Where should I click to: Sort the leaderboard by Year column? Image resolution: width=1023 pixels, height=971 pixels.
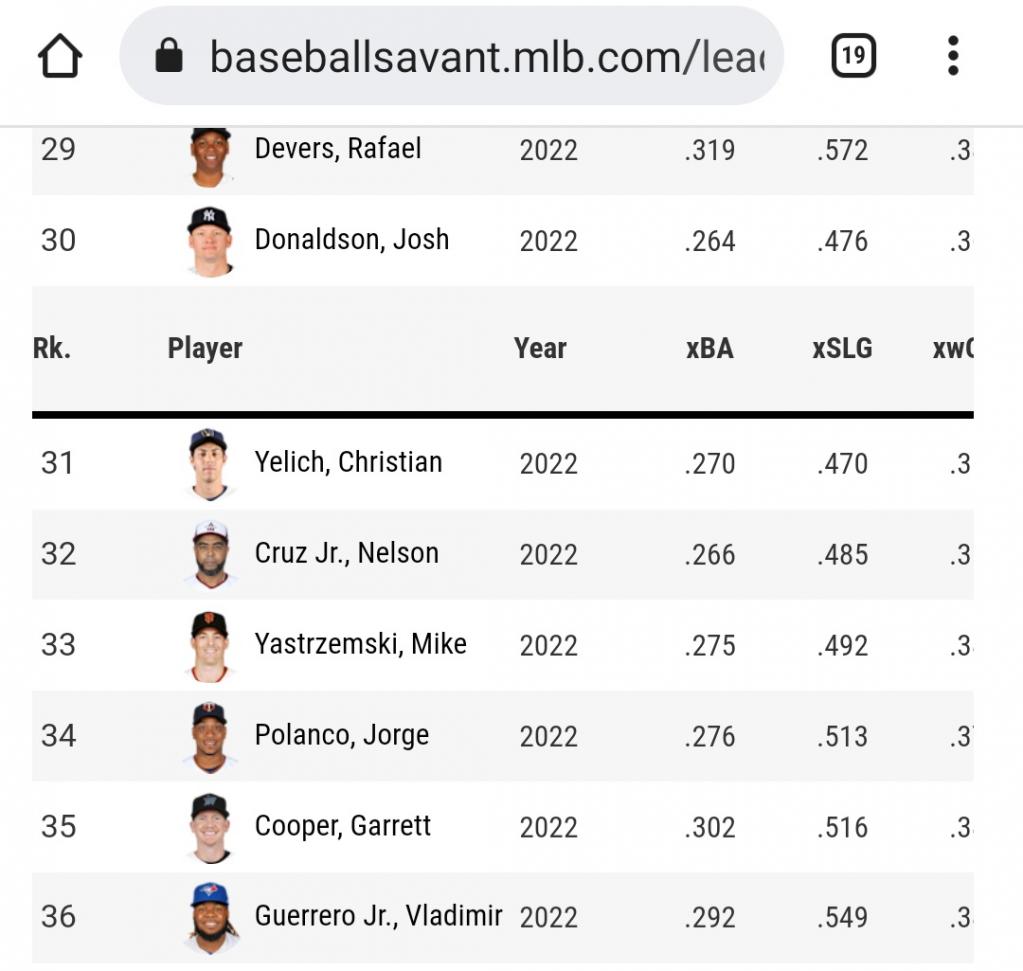point(540,348)
